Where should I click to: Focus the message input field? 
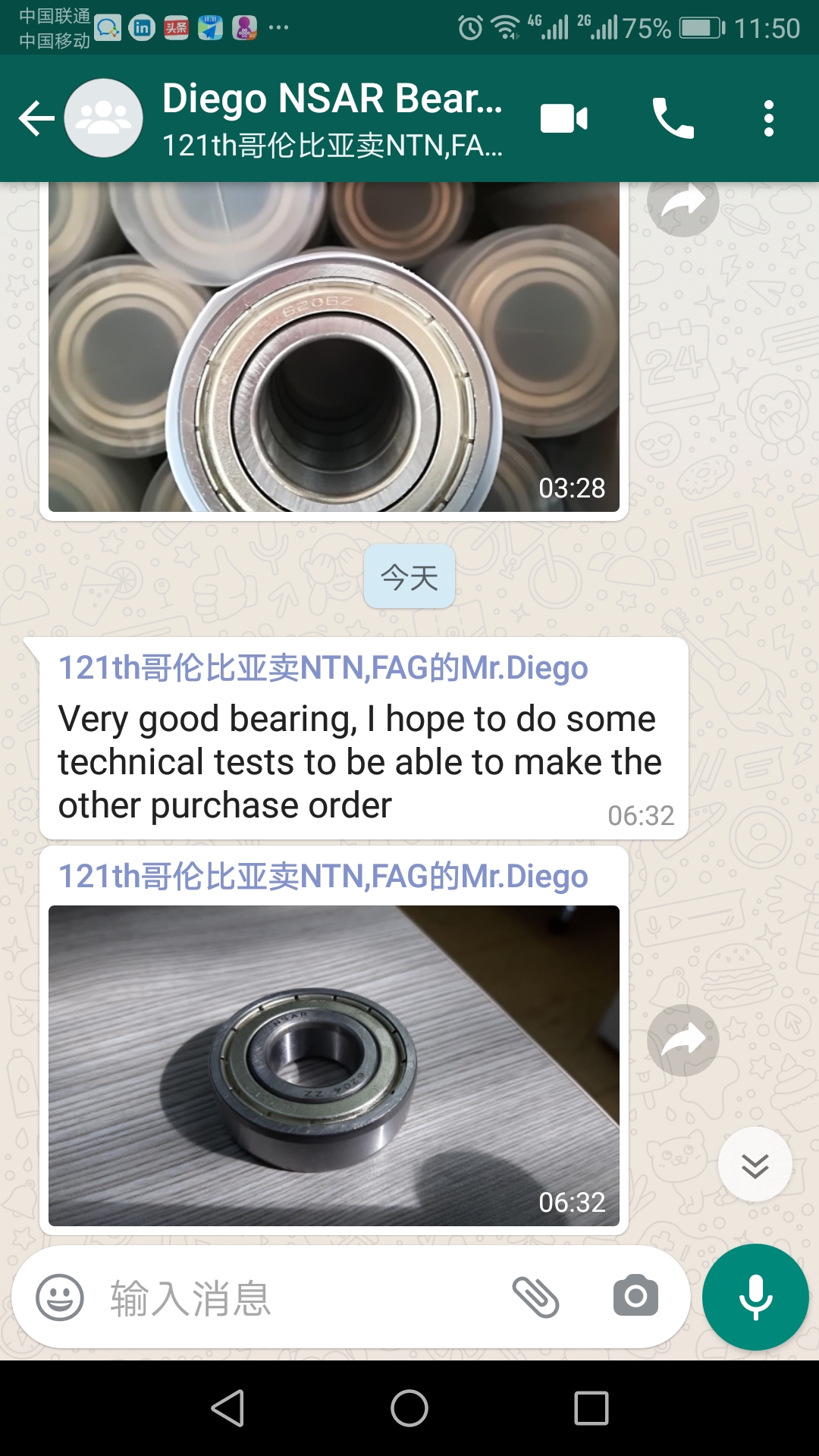303,1298
